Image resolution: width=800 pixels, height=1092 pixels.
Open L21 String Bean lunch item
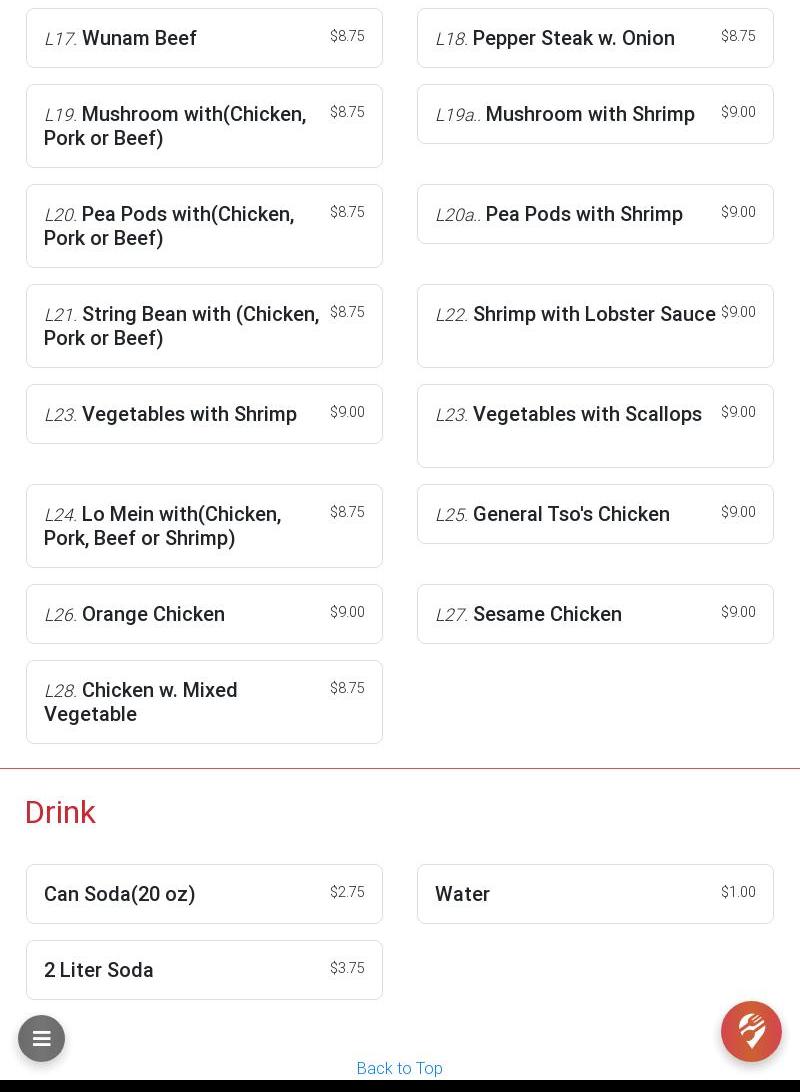pyautogui.click(x=204, y=326)
